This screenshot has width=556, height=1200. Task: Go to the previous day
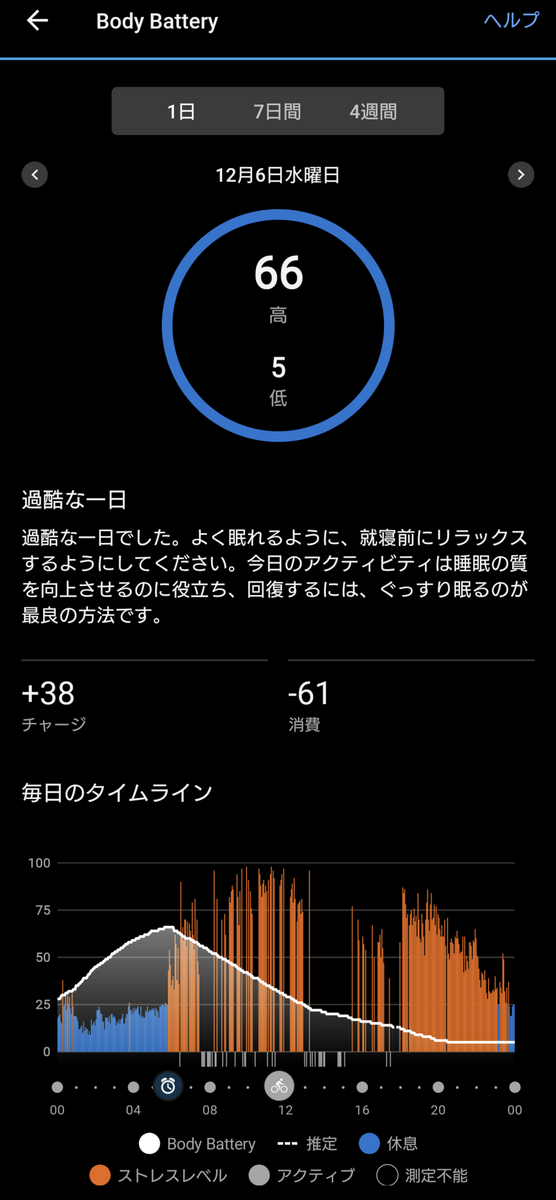tap(35, 175)
